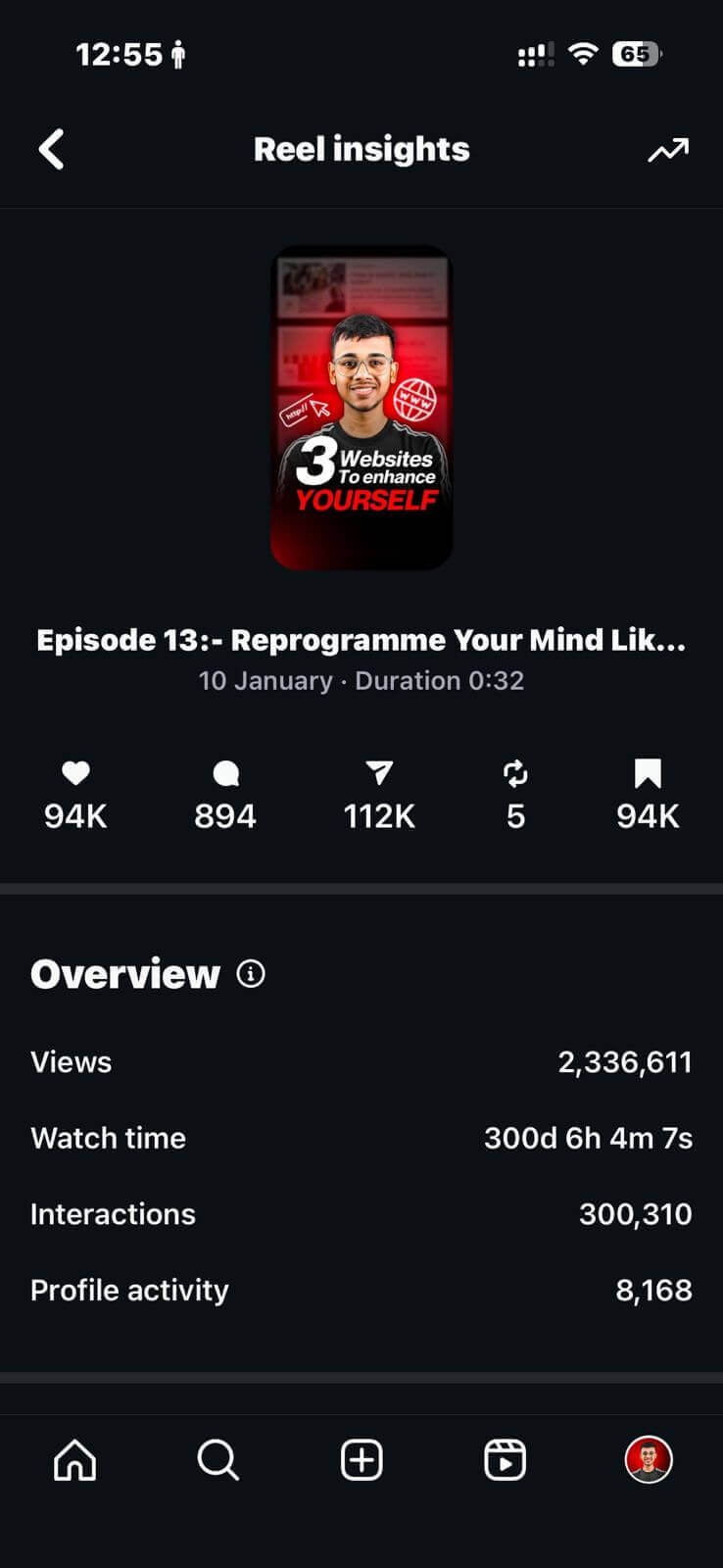This screenshot has height=1568, width=723.
Task: Create a new post
Action: coord(361,1460)
